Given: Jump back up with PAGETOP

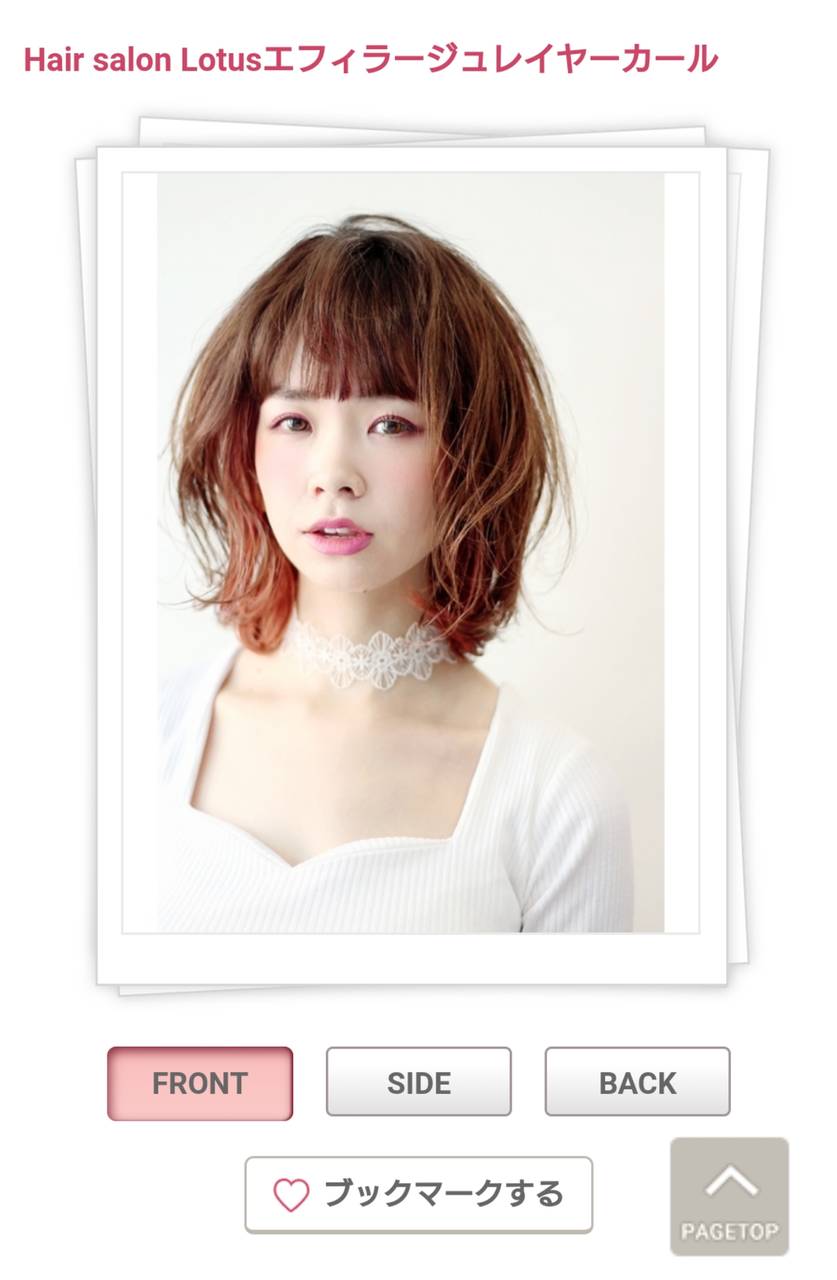Looking at the screenshot, I should click(x=729, y=1196).
